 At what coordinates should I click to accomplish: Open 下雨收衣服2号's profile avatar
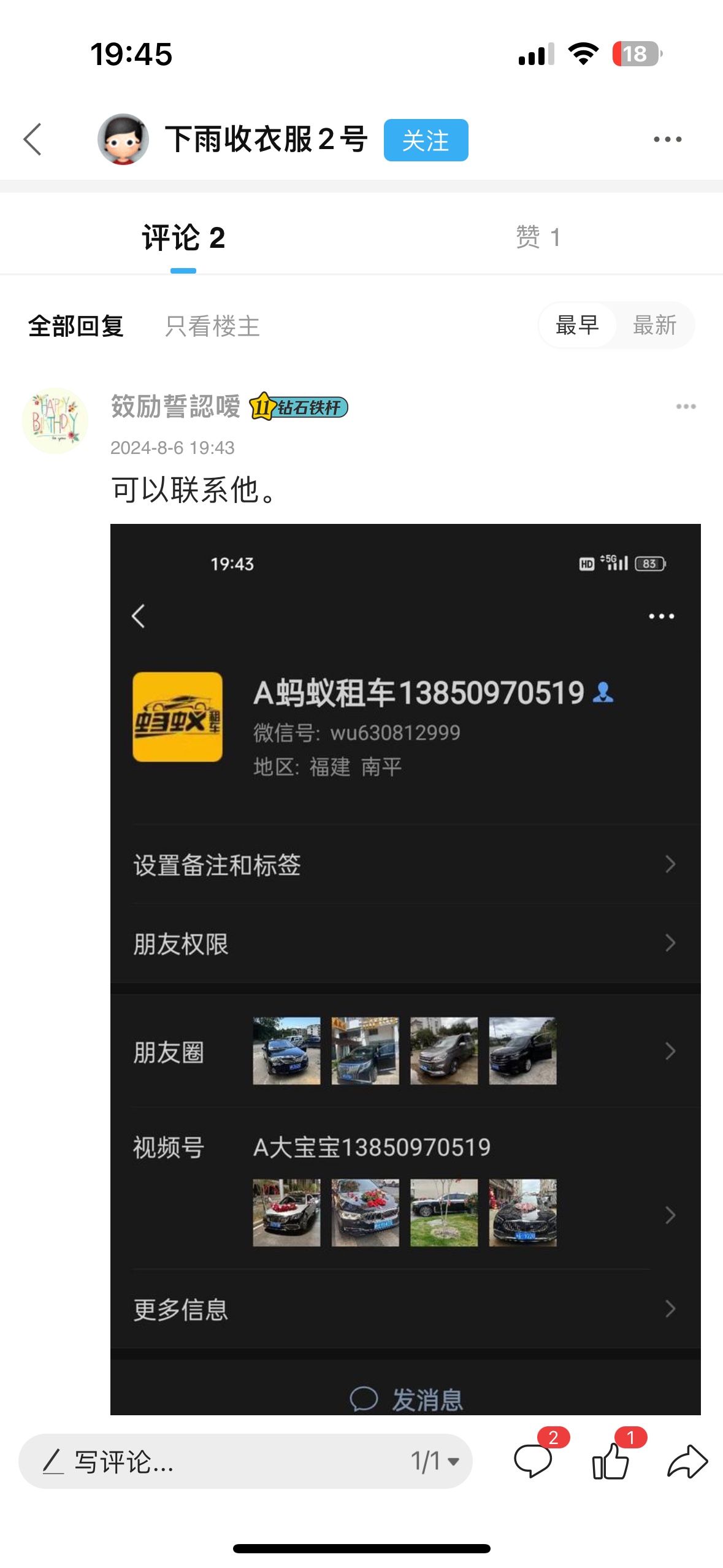pos(123,139)
